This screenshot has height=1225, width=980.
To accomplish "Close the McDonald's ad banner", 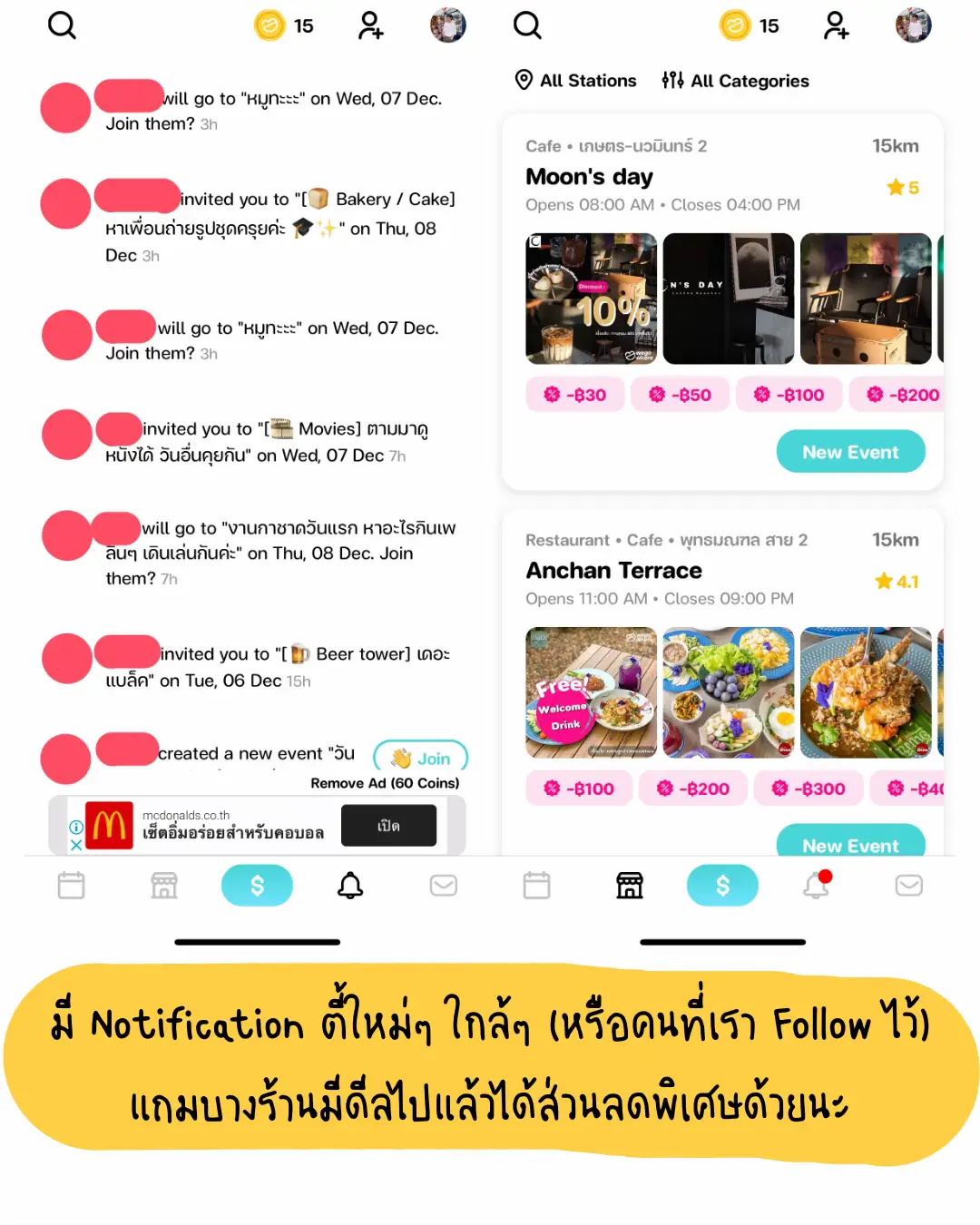I will pos(76,843).
